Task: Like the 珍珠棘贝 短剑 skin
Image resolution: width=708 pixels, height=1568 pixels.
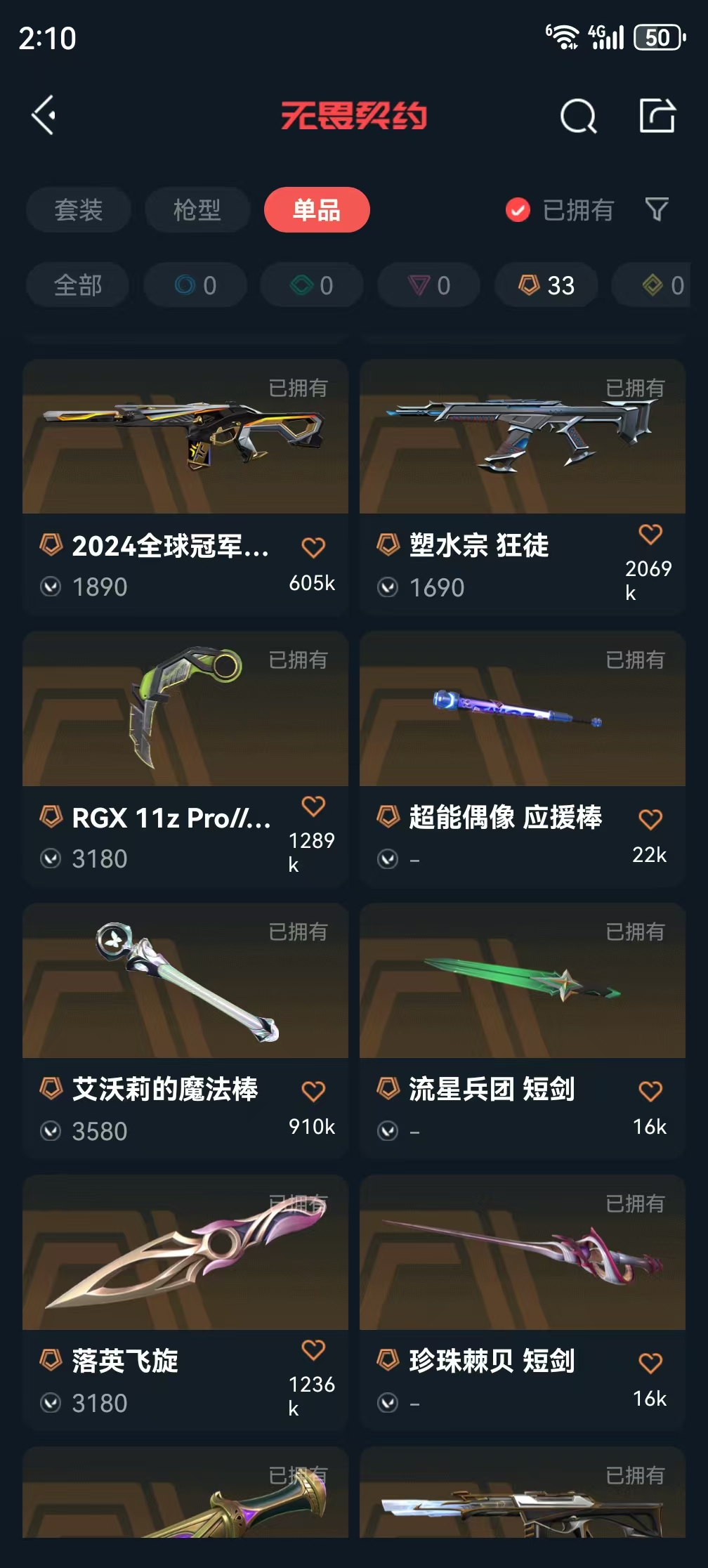Action: 650,1363
